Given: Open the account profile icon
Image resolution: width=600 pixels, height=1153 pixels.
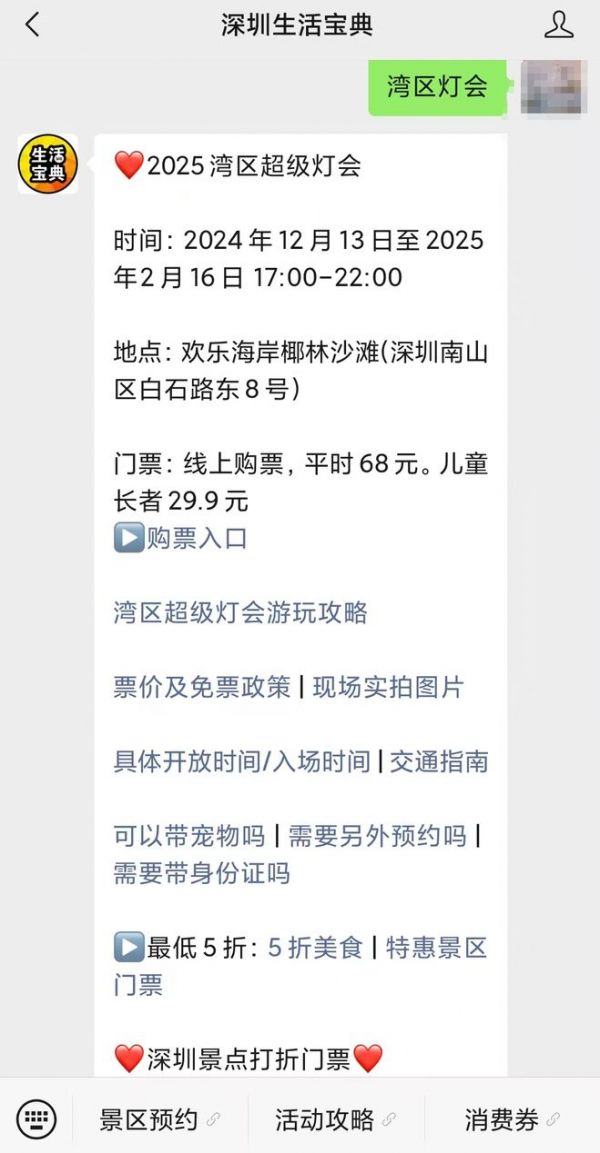Looking at the screenshot, I should tap(558, 25).
